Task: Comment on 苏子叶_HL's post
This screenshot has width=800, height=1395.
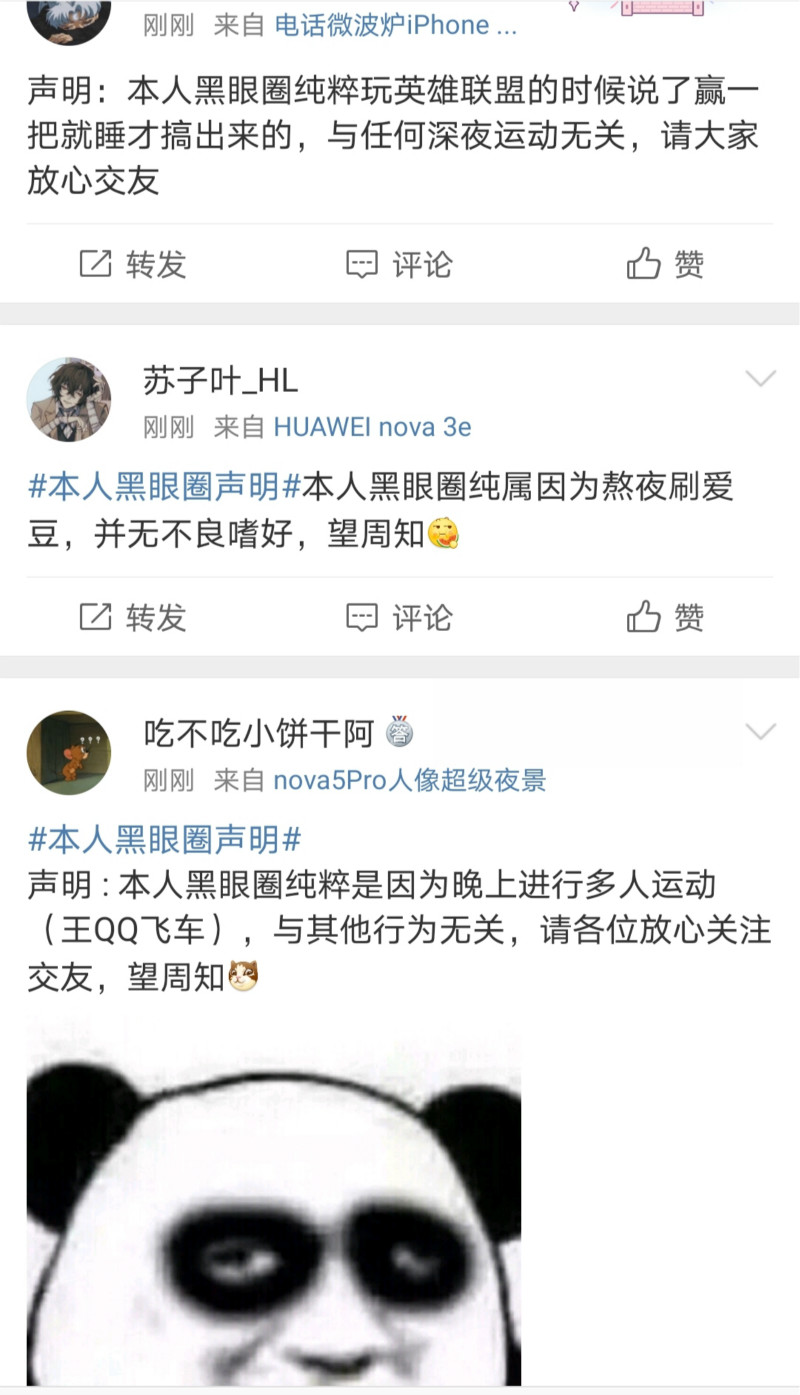Action: pos(399,617)
